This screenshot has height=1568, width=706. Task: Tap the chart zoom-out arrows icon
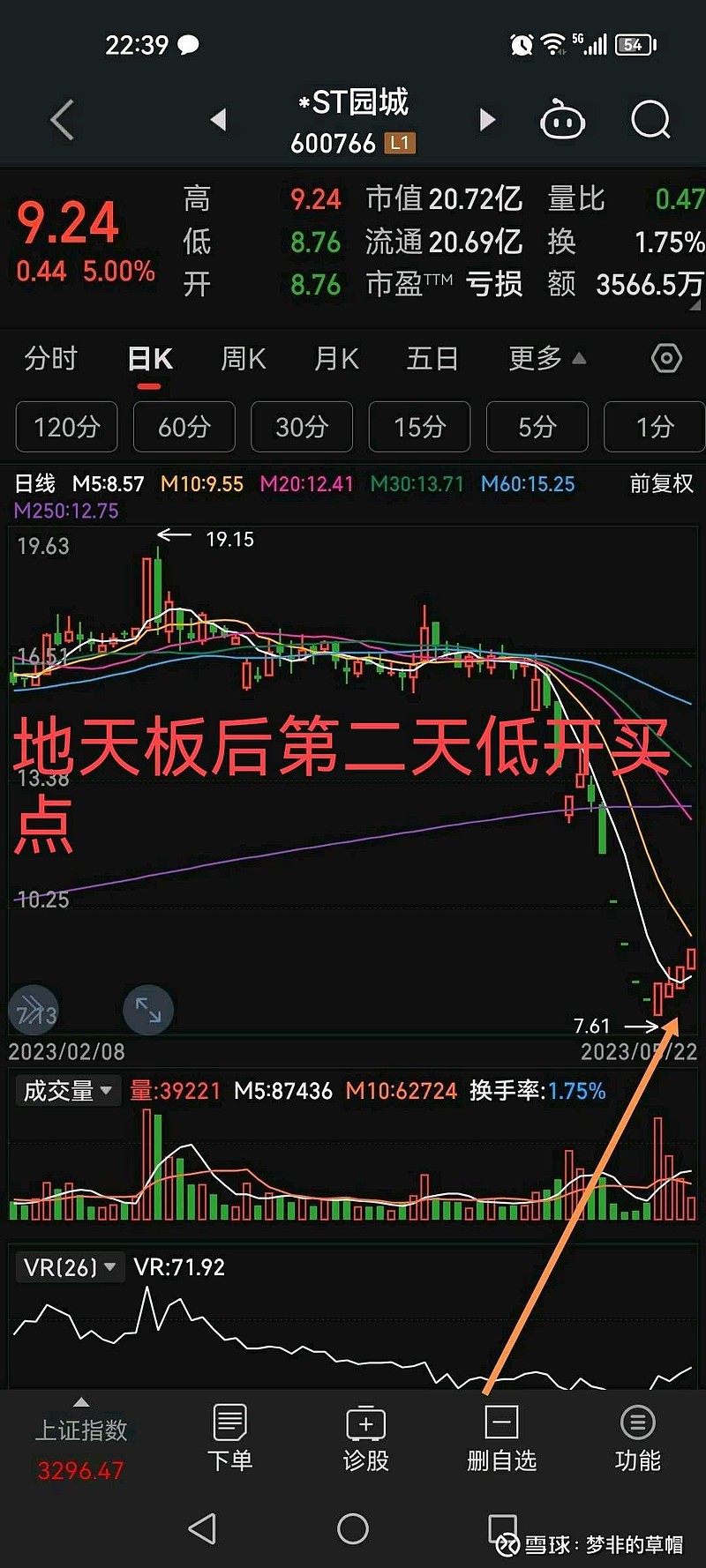coord(34,1011)
